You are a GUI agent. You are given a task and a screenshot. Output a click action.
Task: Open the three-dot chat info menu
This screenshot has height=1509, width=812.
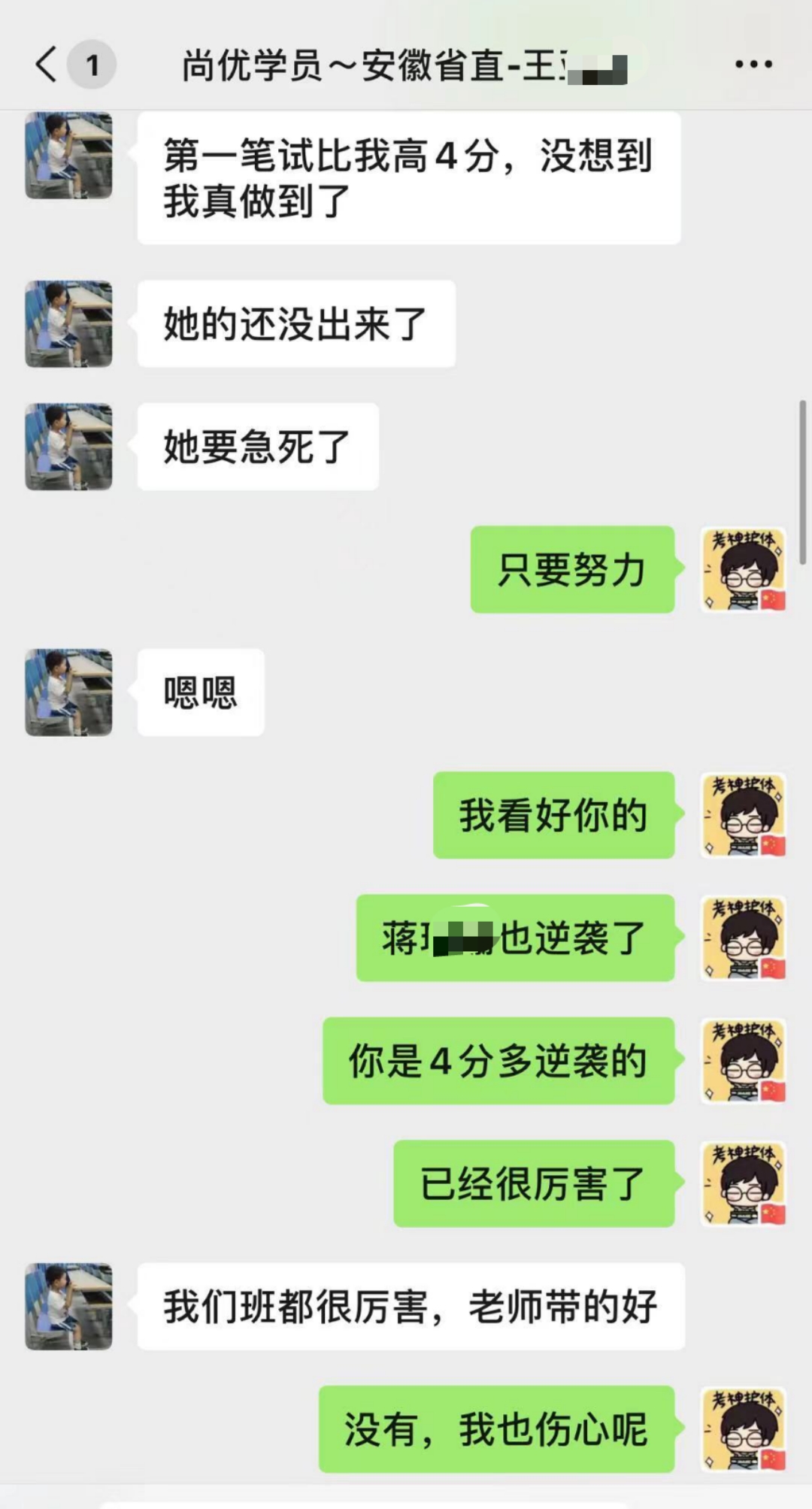(753, 65)
